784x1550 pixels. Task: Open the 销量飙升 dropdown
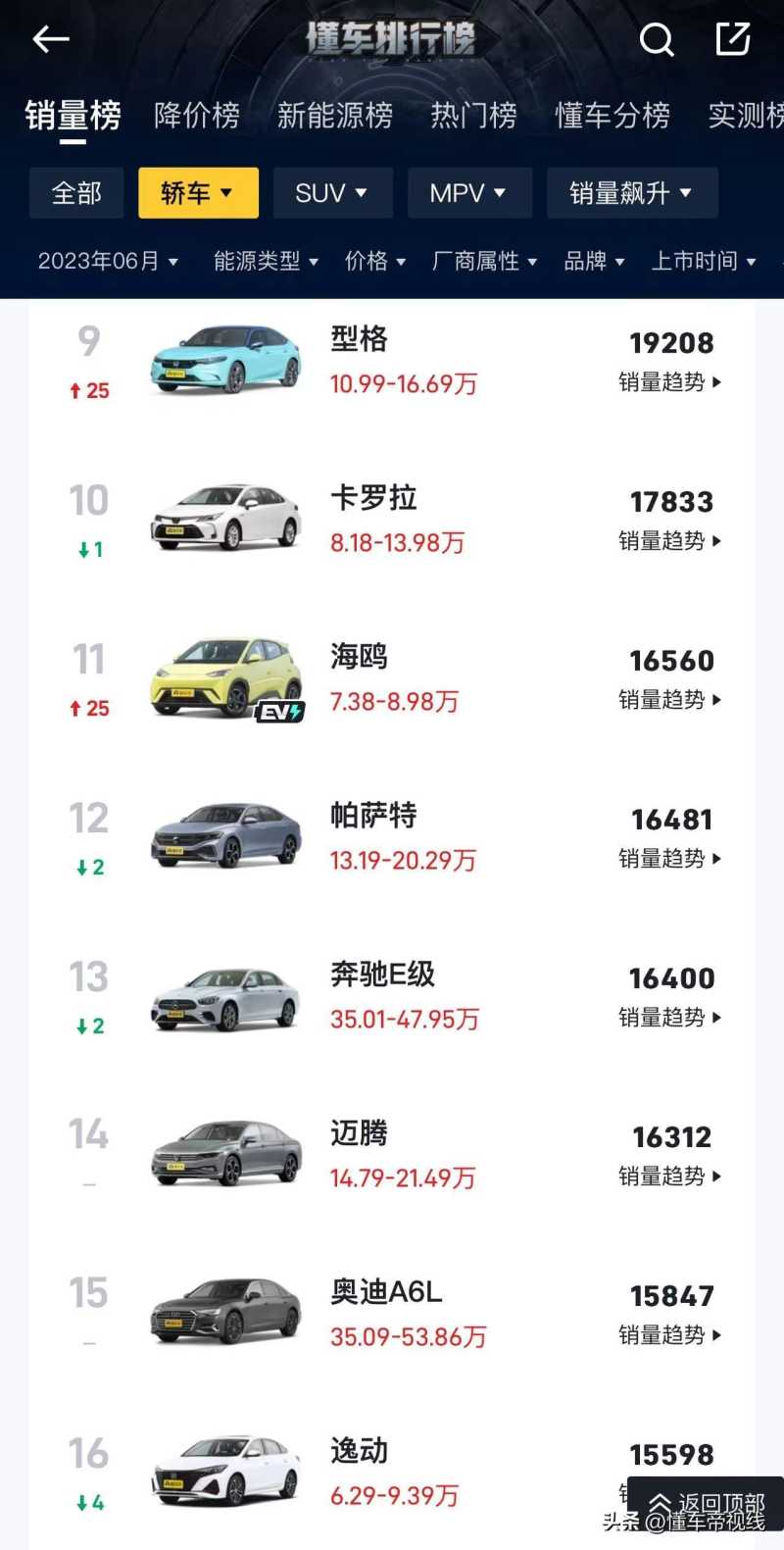pyautogui.click(x=631, y=193)
